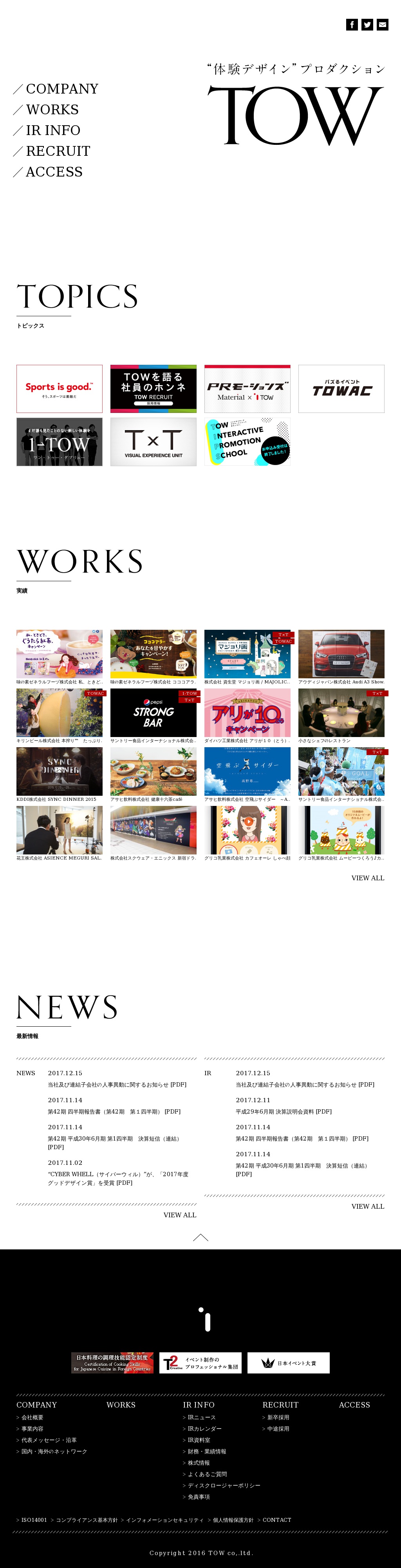Viewport: 401px width, 1568px height.
Task: Open the TOWAC topic tile
Action: (x=341, y=388)
